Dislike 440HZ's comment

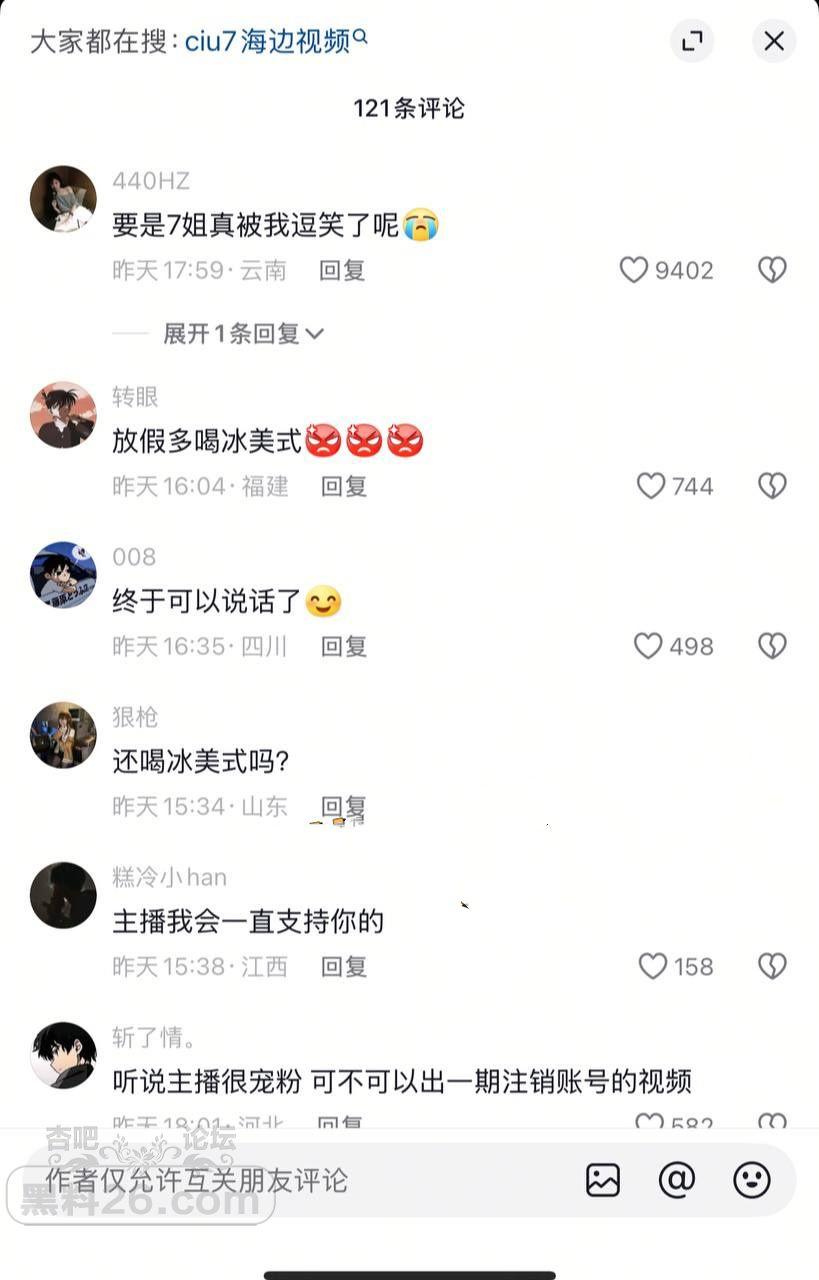coord(772,270)
